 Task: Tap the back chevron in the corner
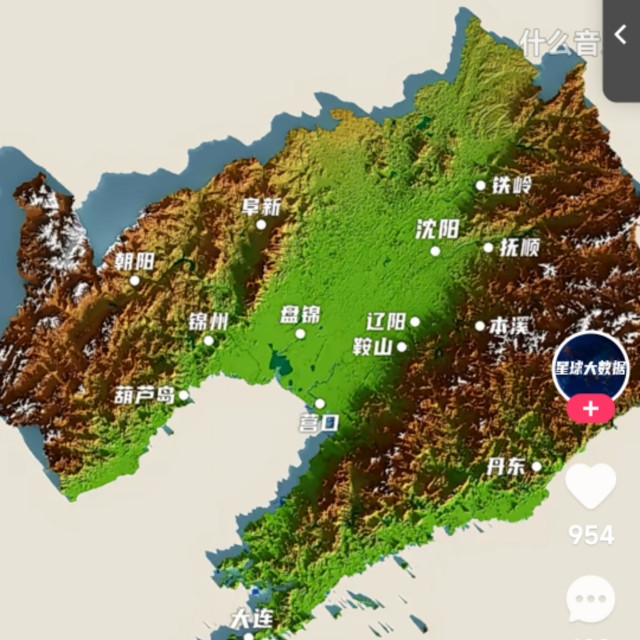pyautogui.click(x=621, y=35)
